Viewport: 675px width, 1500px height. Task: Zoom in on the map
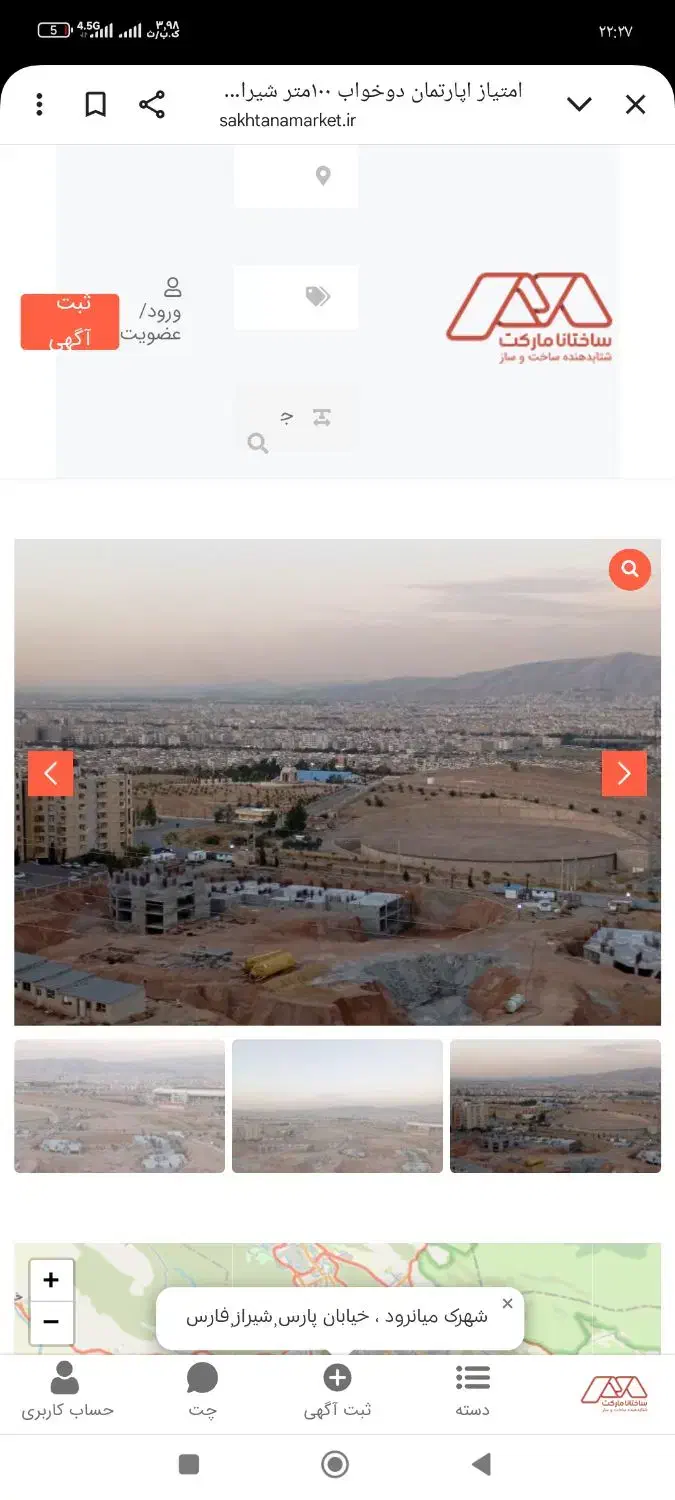tap(51, 1280)
